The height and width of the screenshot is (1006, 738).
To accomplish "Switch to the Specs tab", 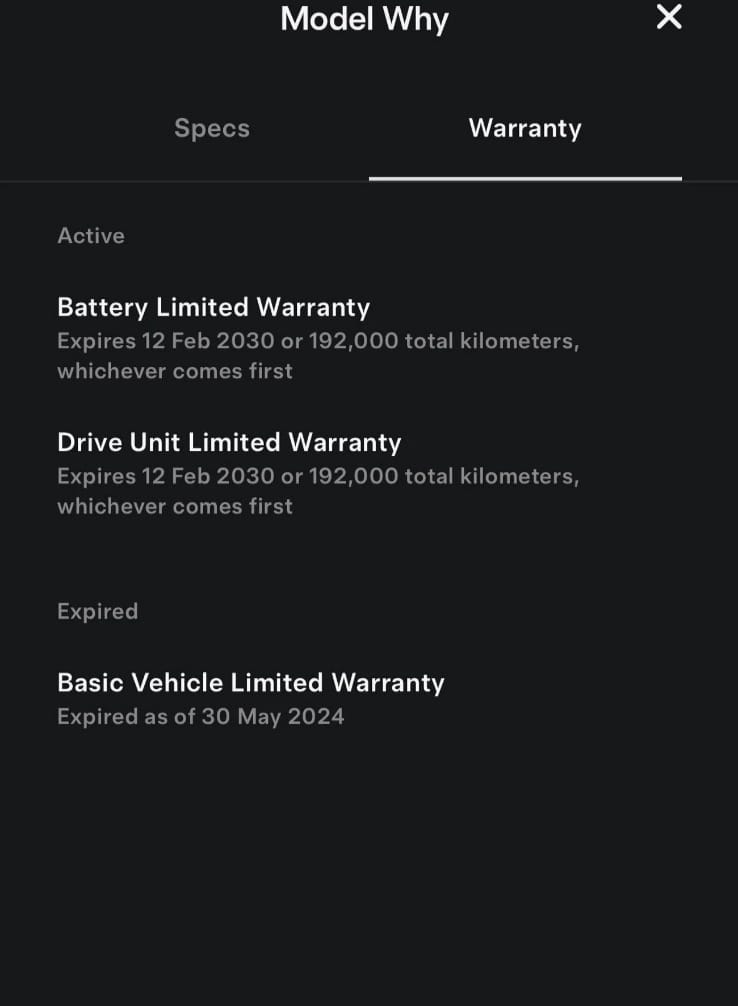I will pos(212,129).
